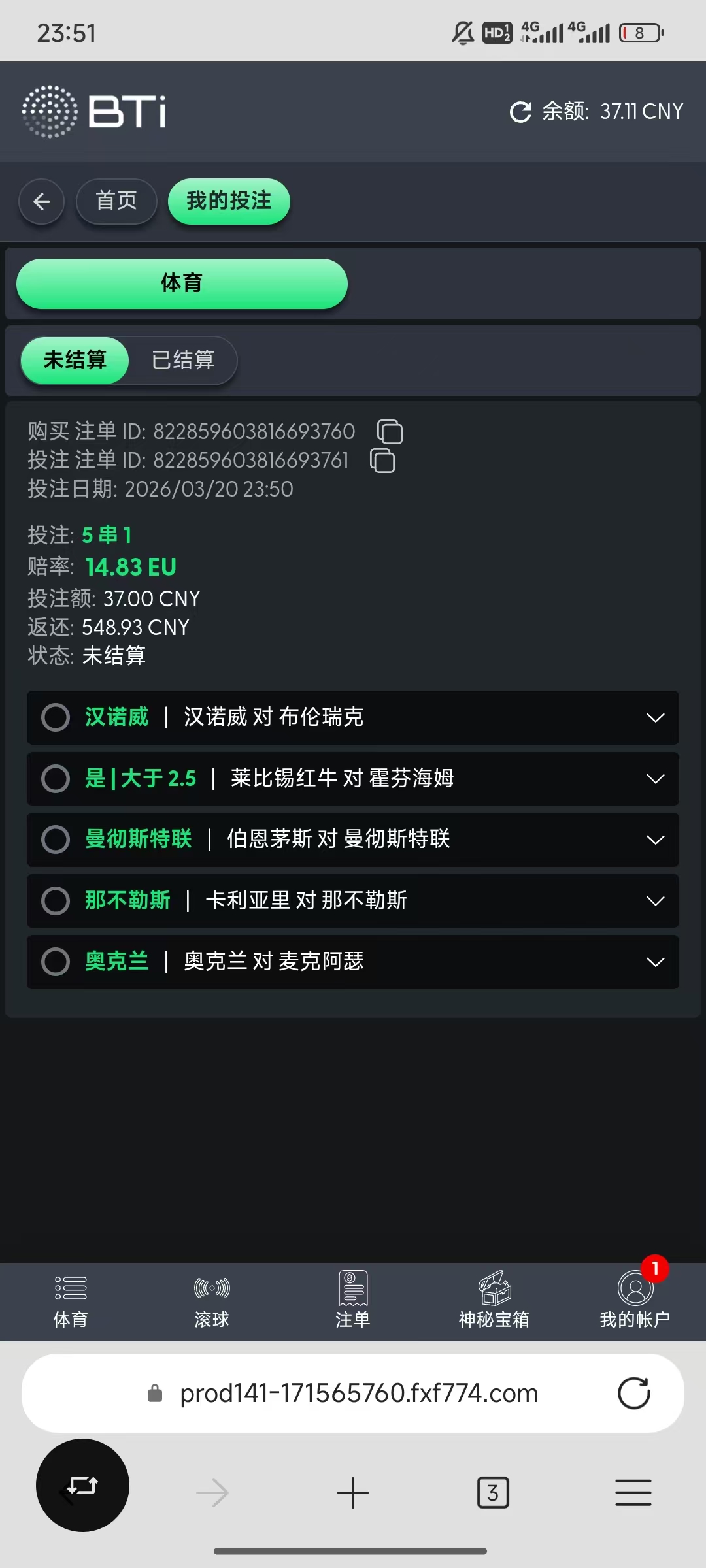This screenshot has width=706, height=1568.
Task: Open the 体育 sports section in bottom navigation
Action: coord(71,1300)
